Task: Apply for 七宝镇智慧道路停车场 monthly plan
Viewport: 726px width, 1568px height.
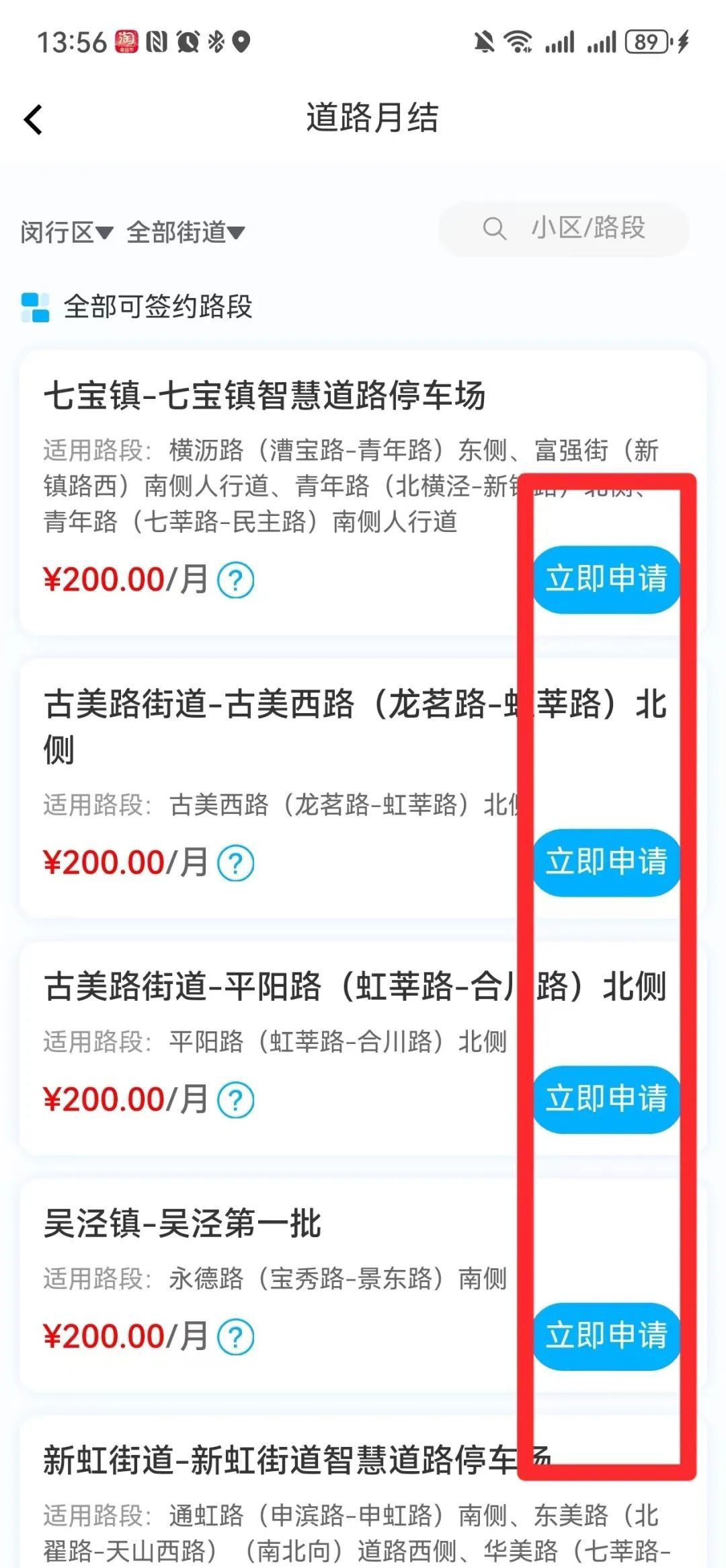Action: click(606, 579)
